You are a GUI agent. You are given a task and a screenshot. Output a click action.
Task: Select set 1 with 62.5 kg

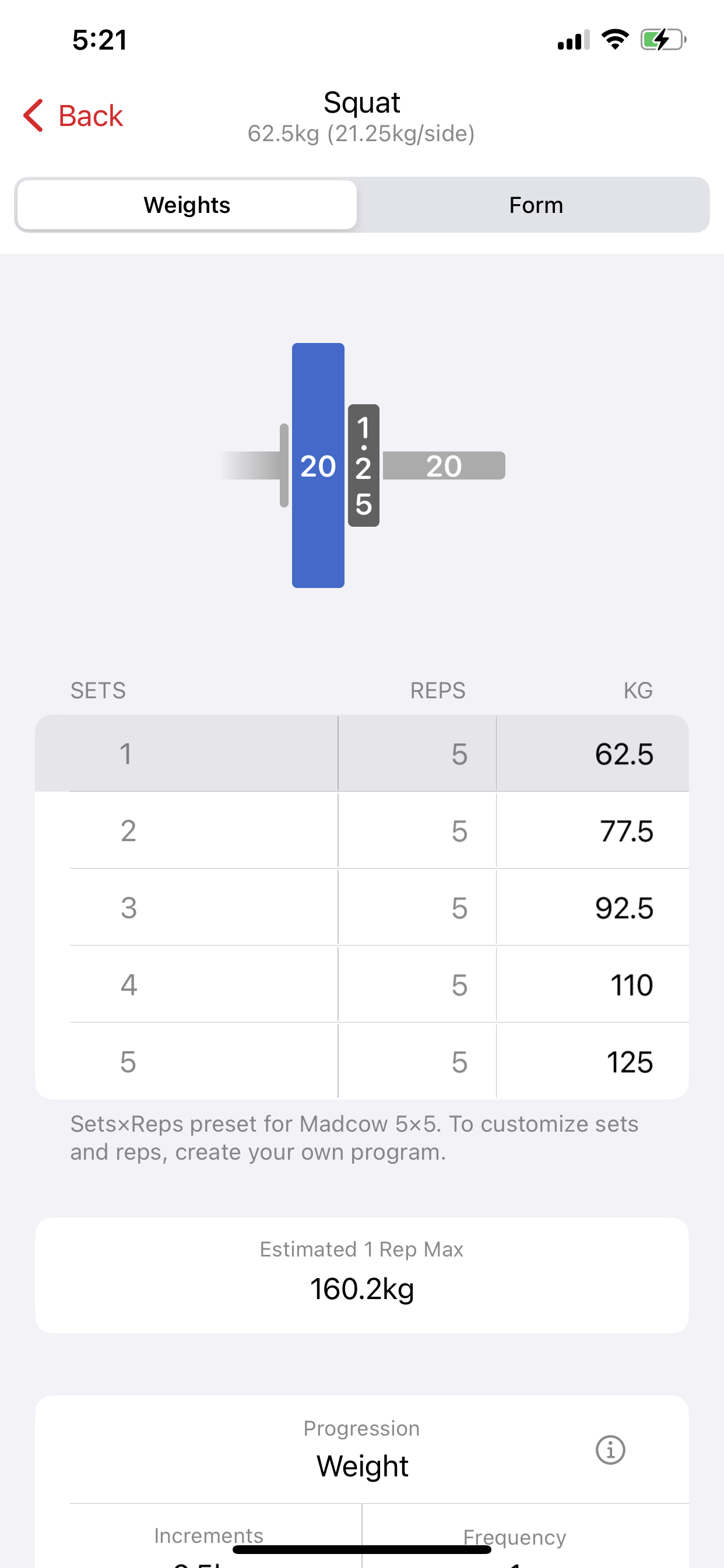coord(362,754)
